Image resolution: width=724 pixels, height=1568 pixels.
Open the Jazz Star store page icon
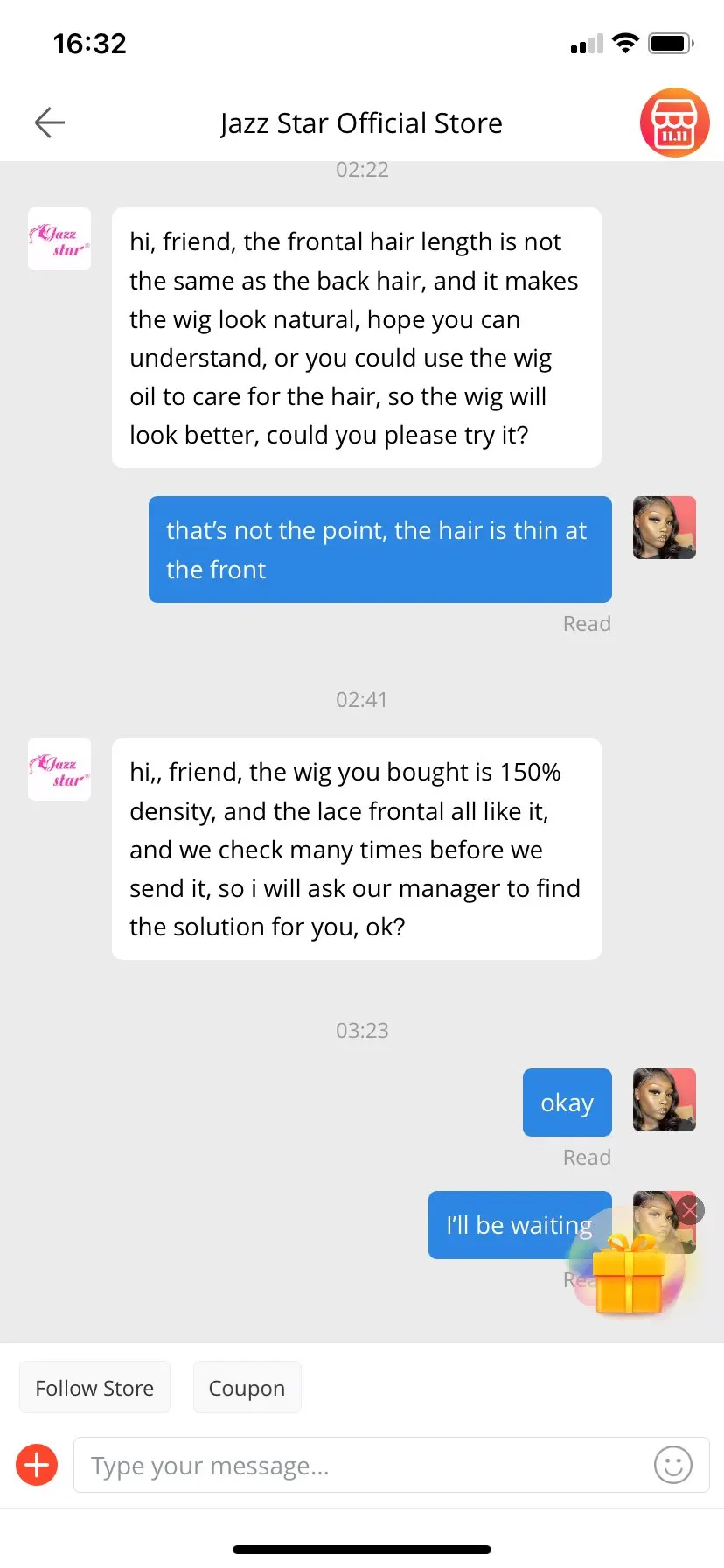tap(674, 122)
